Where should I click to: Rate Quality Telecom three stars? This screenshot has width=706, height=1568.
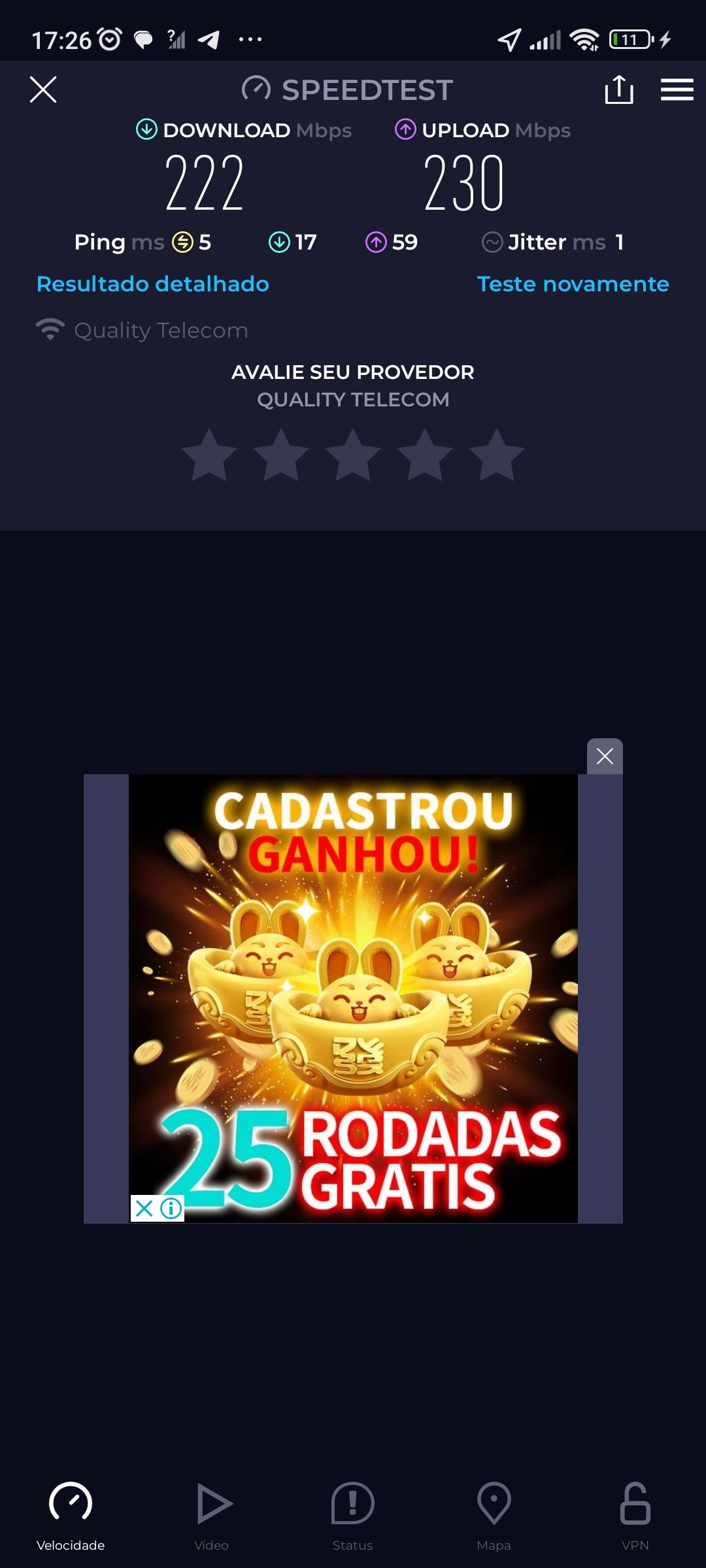coord(353,456)
